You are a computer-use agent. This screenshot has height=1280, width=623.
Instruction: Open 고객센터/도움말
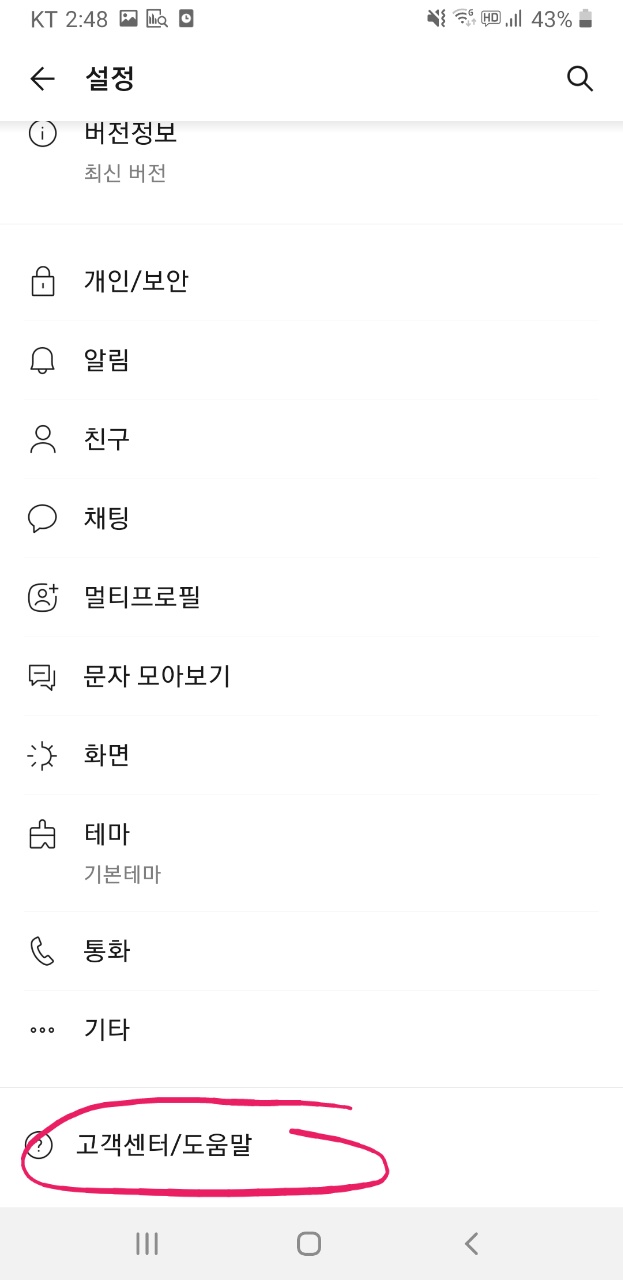click(311, 1145)
